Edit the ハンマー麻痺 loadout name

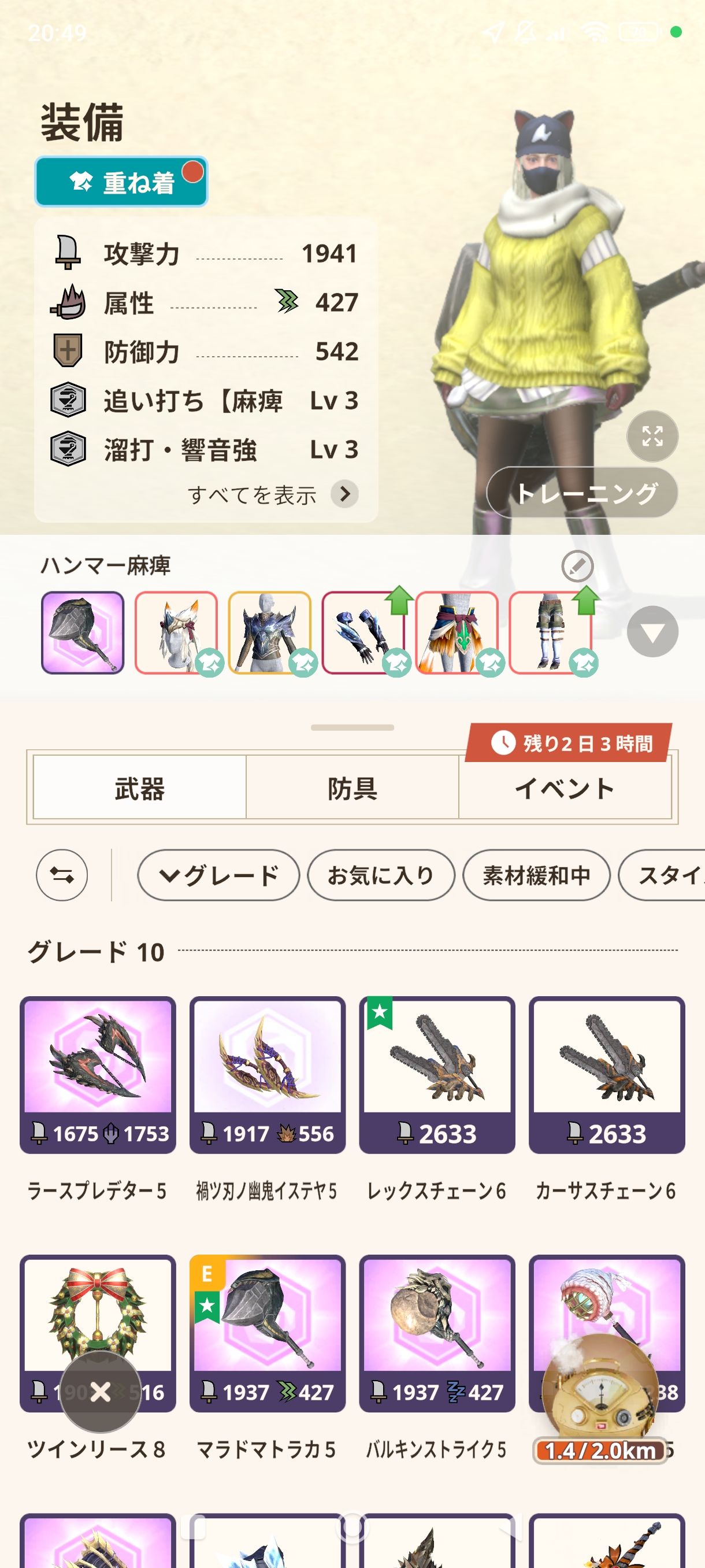click(x=577, y=566)
